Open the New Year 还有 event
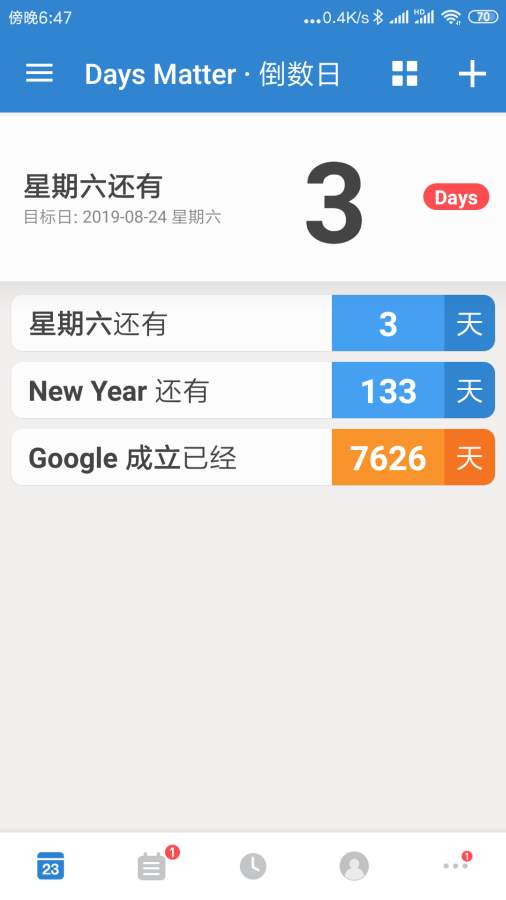This screenshot has height=900, width=506. pos(253,390)
